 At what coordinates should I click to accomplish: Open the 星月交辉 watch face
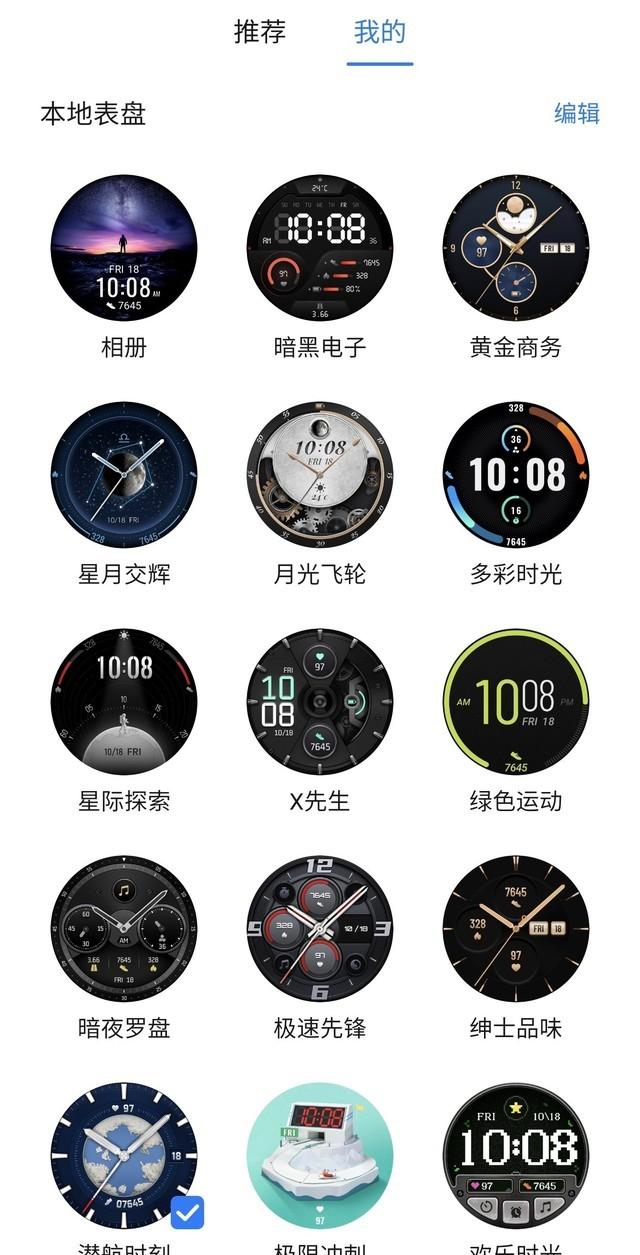pyautogui.click(x=124, y=475)
